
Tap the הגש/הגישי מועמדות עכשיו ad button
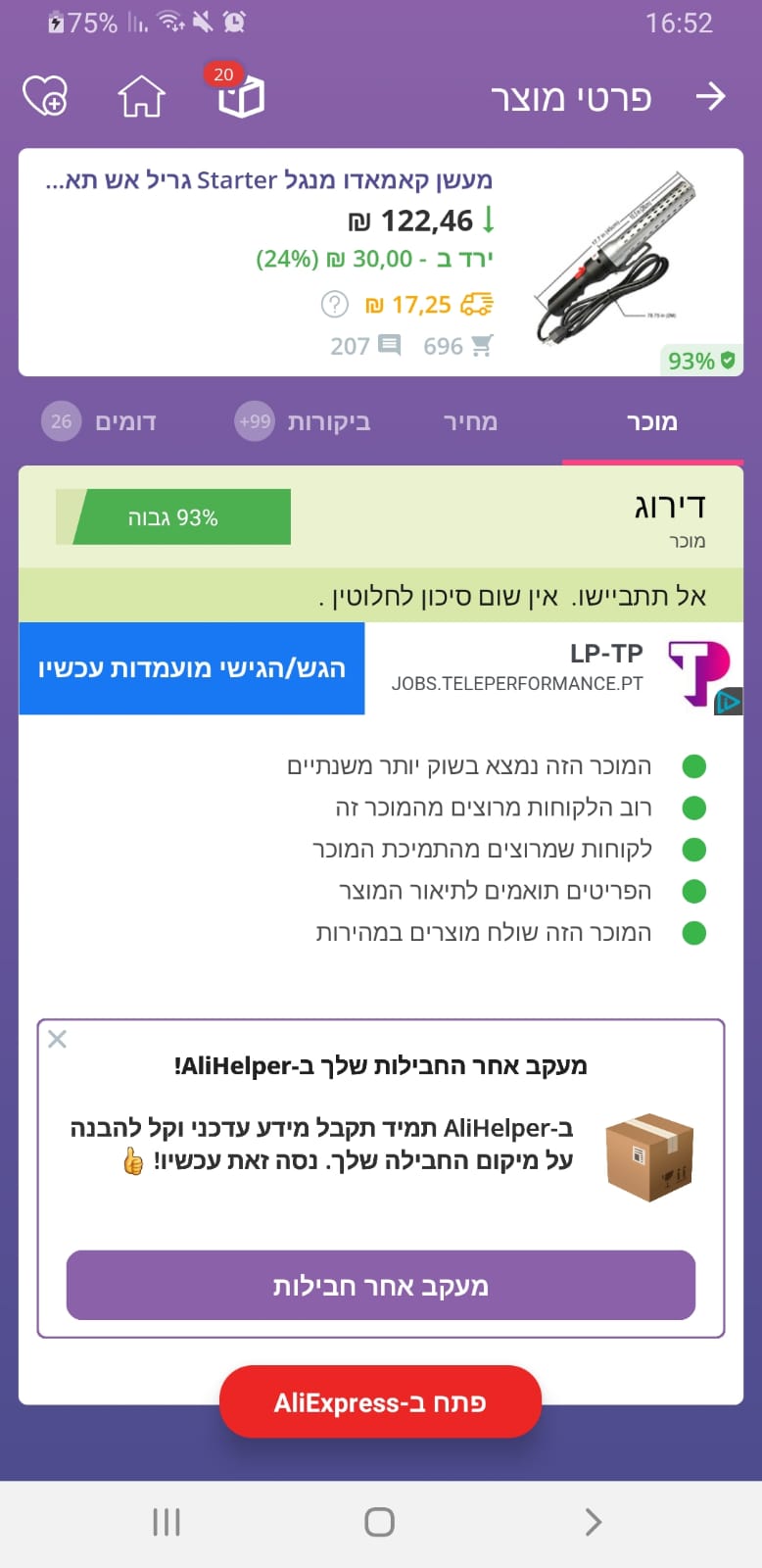coord(192,668)
